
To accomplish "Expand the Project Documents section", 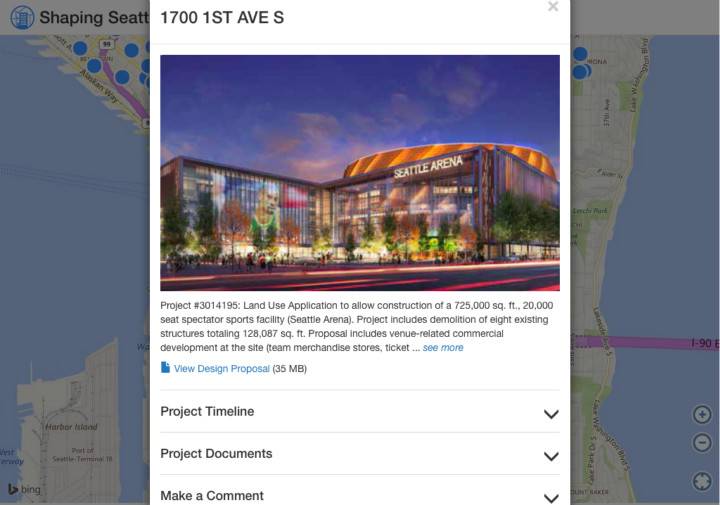I will 551,455.
